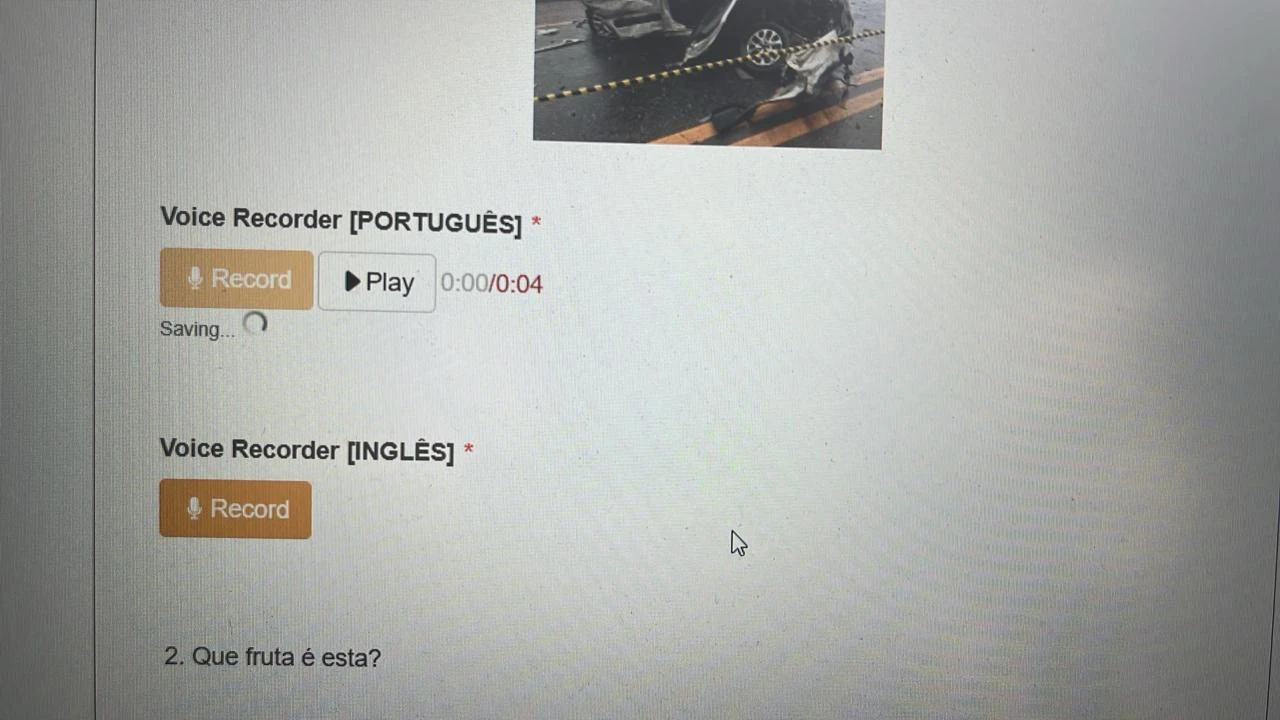This screenshot has height=720, width=1280.
Task: Play back the Portuguese voice recording
Action: pos(377,283)
